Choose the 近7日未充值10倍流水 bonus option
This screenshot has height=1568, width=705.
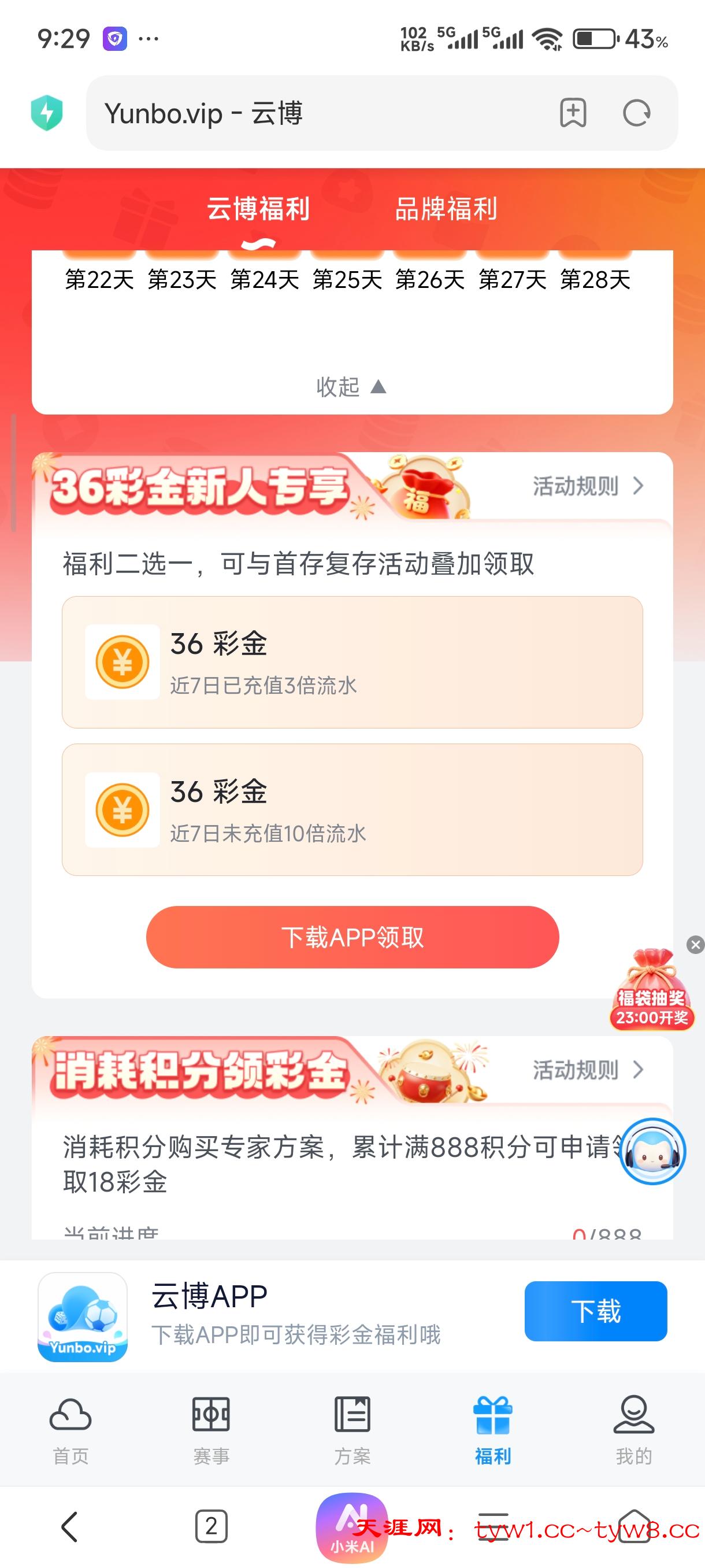coord(352,809)
